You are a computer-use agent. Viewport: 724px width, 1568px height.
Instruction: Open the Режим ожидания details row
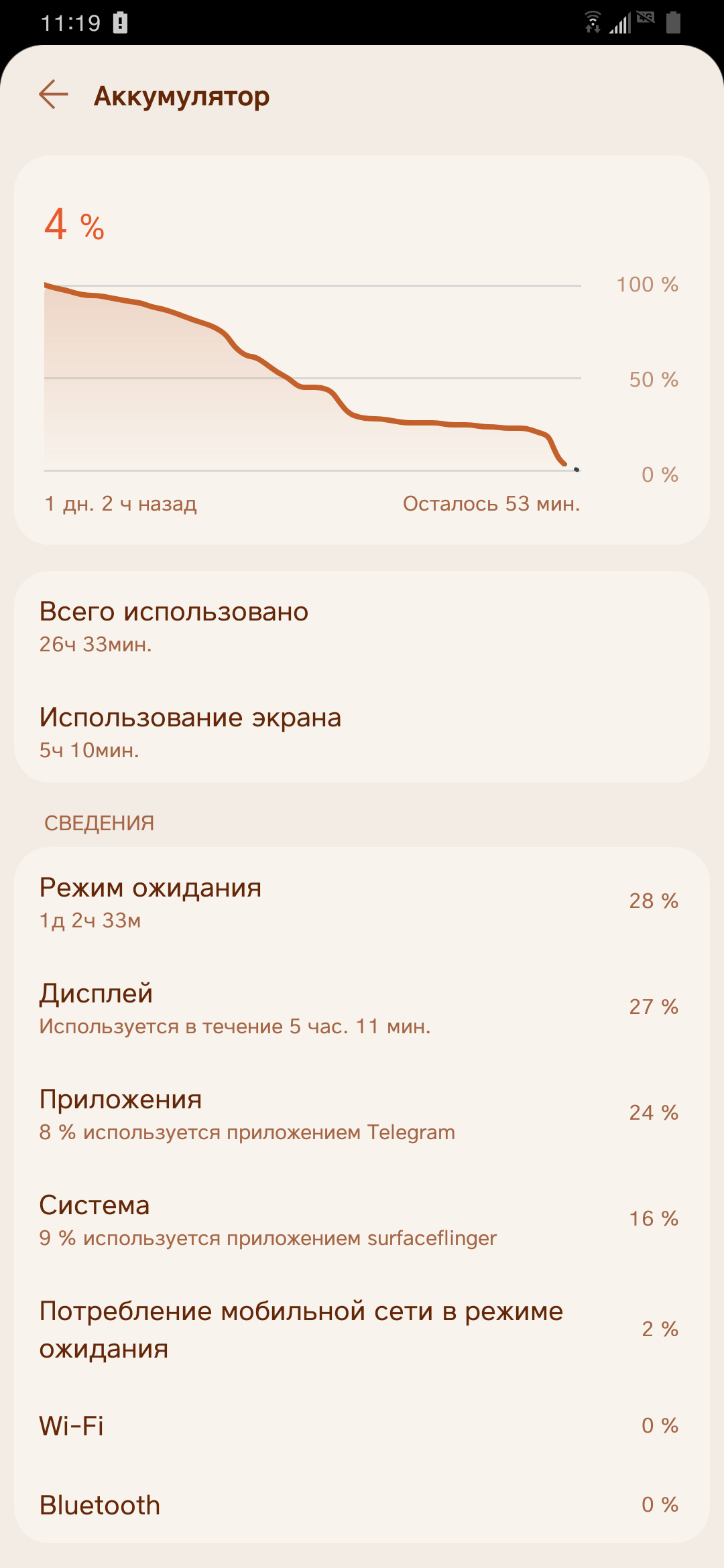(362, 901)
